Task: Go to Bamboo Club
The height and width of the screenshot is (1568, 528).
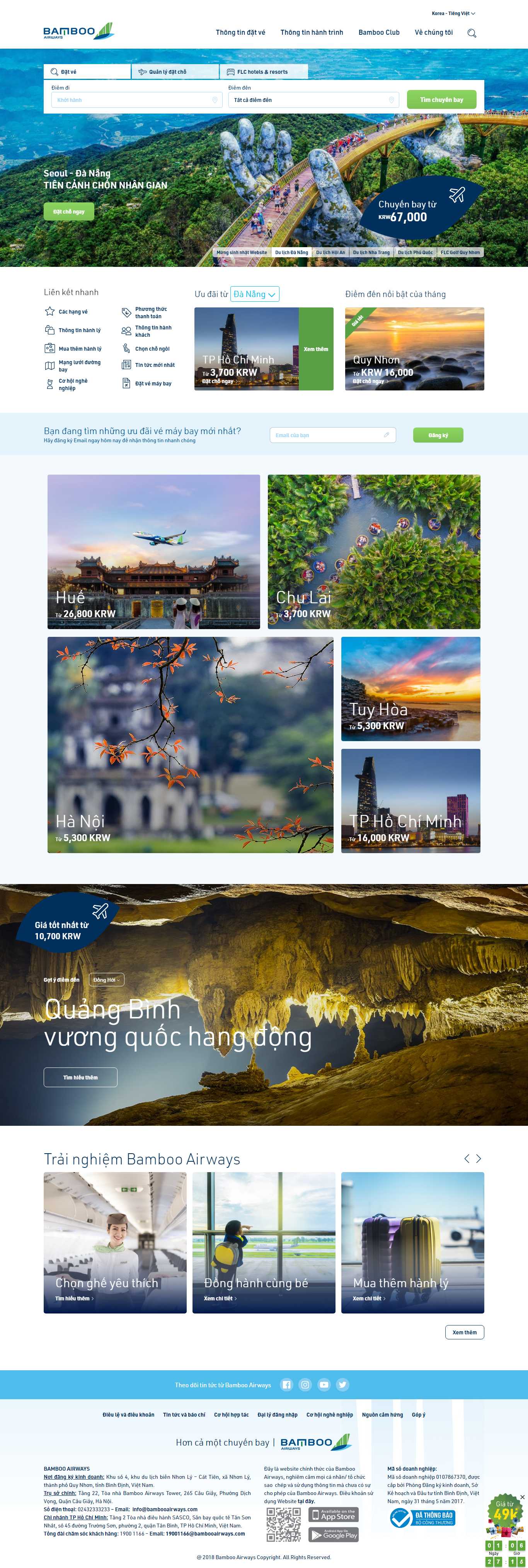Action: (379, 33)
